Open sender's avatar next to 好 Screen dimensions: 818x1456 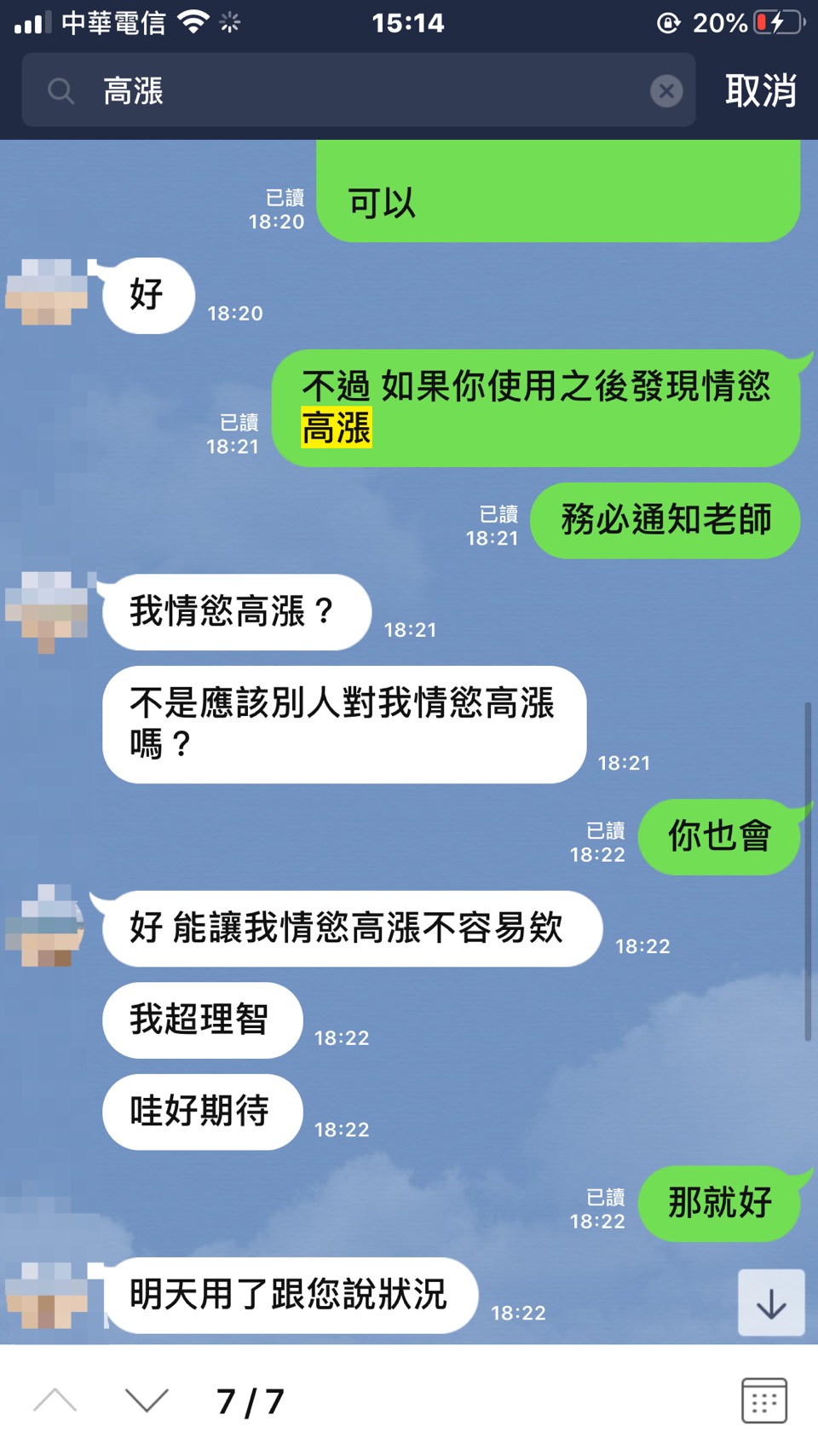point(47,292)
